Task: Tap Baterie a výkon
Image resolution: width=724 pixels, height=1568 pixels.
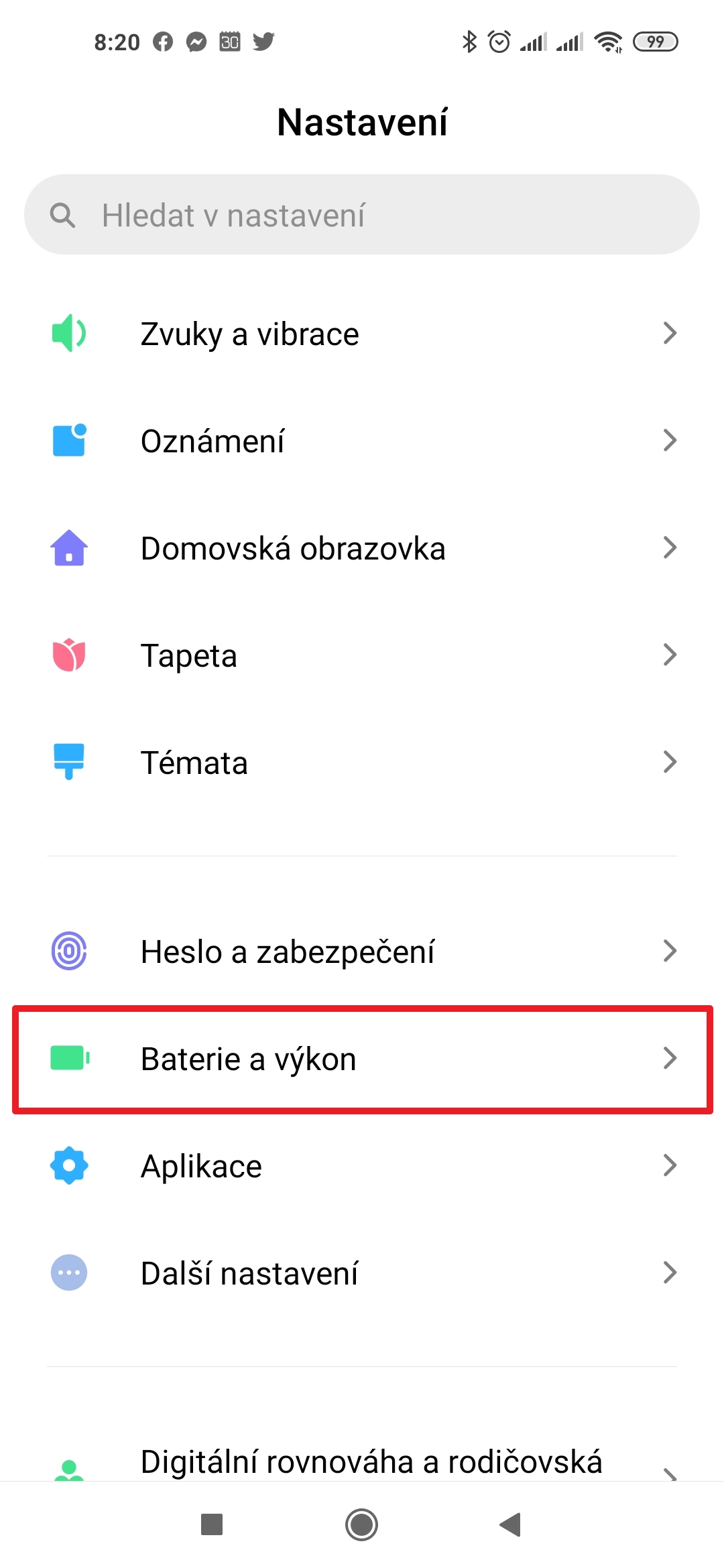Action: (362, 1059)
